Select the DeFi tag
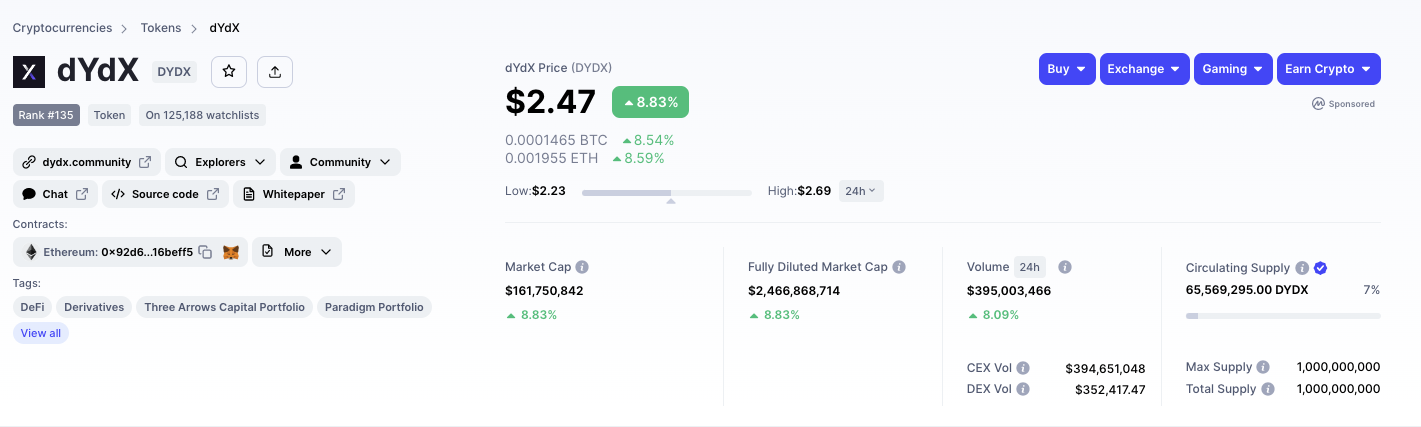The width and height of the screenshot is (1421, 427). pos(32,307)
